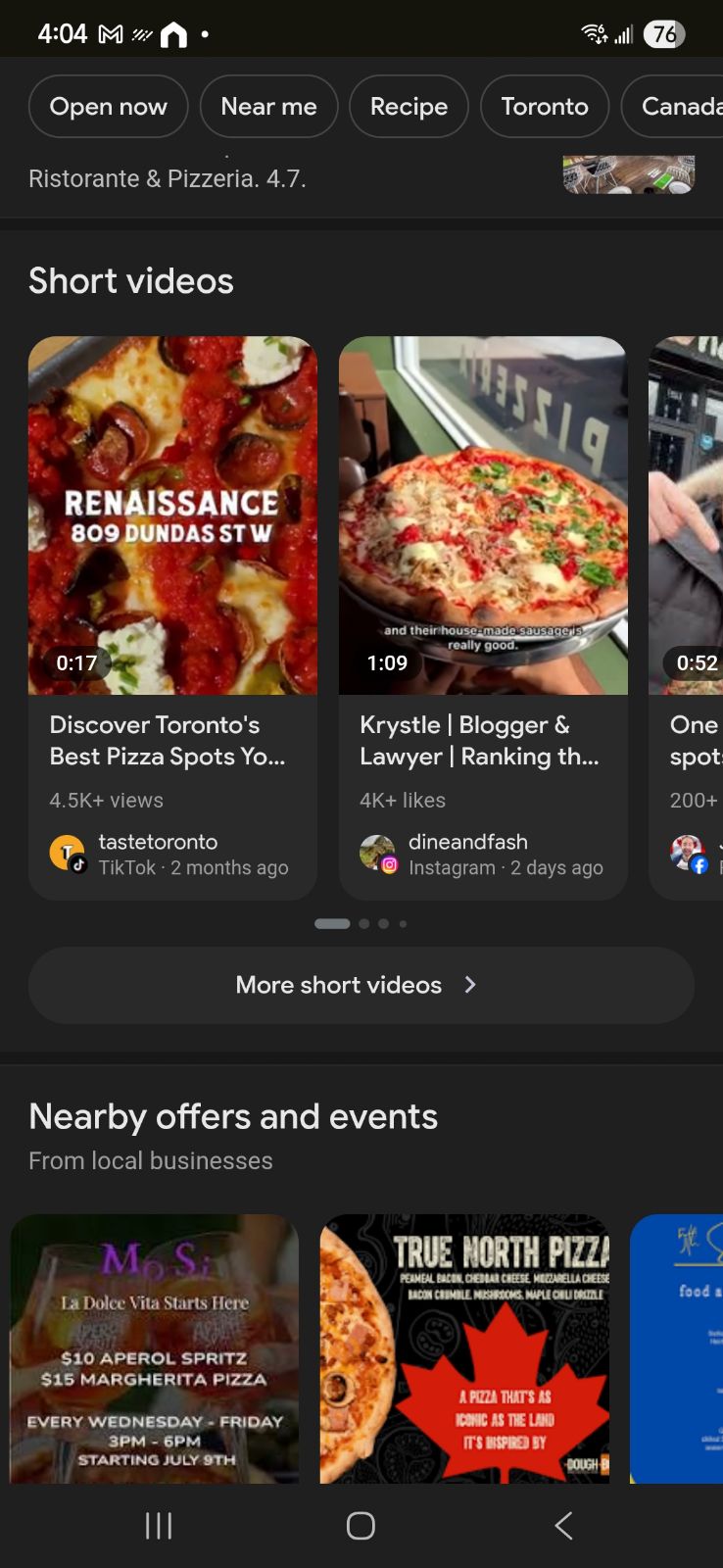
Task: Tap the second pagination dot under the videos
Action: [363, 923]
